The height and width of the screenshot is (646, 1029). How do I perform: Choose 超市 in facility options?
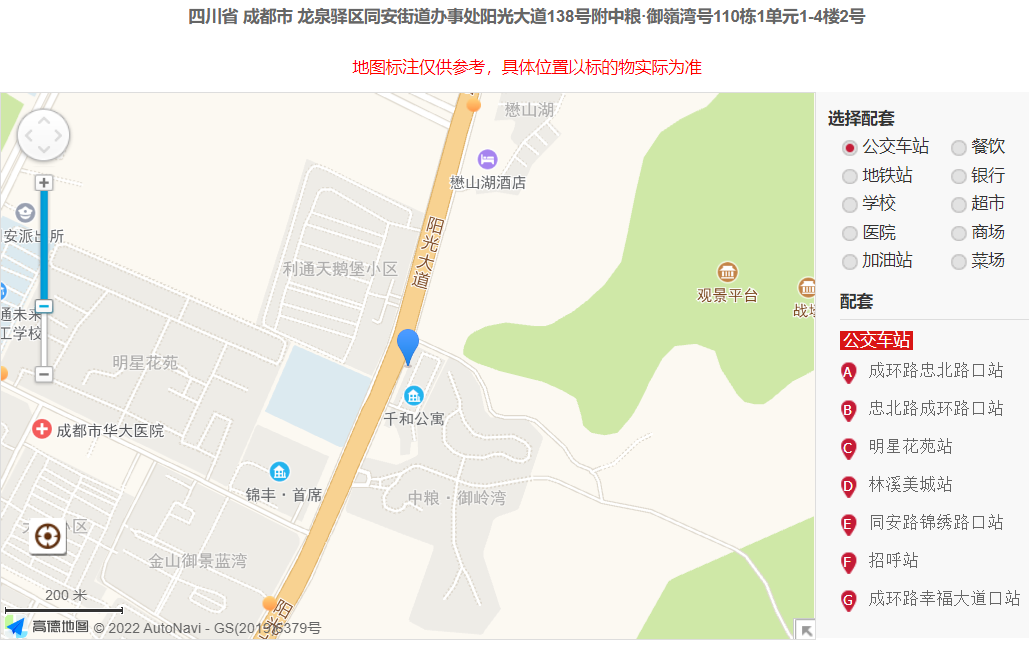coord(959,205)
